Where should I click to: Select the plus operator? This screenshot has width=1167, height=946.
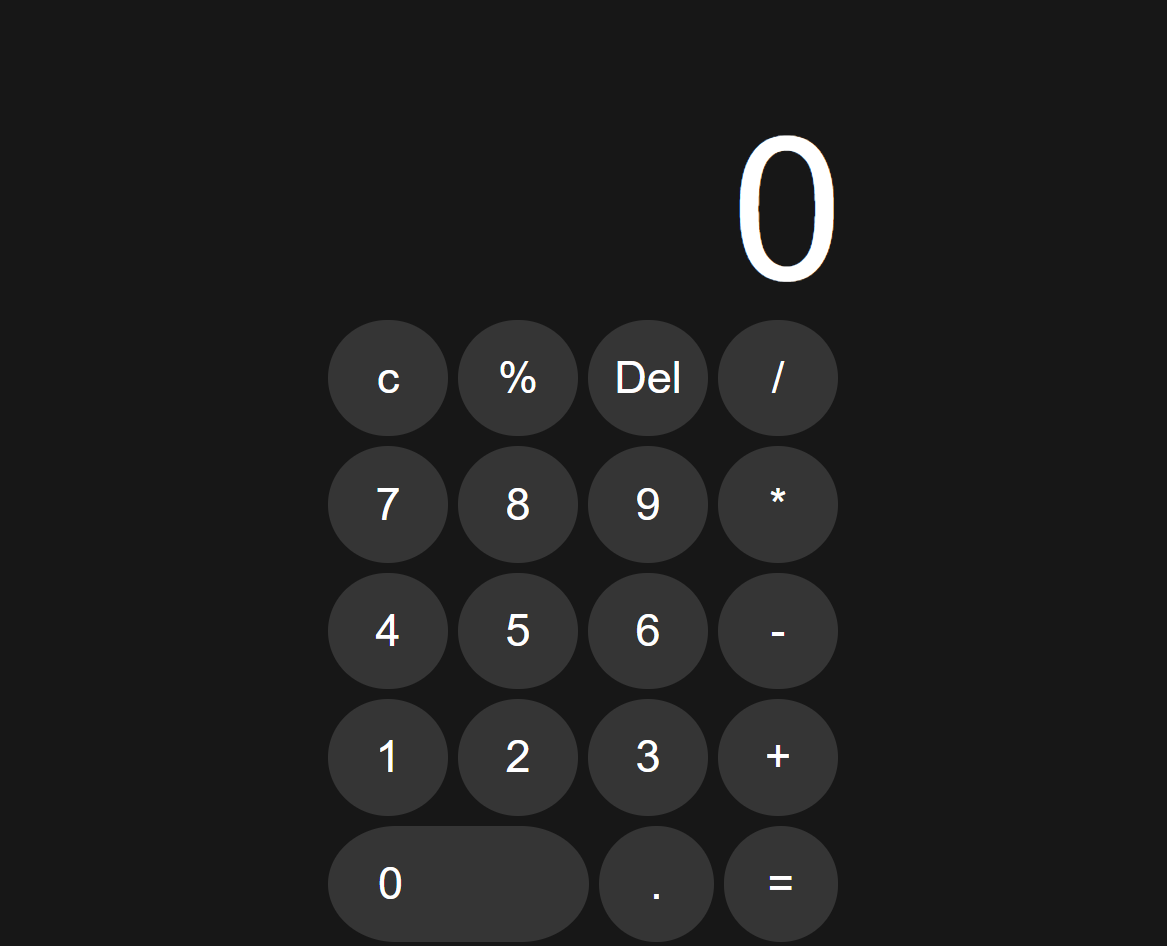[778, 757]
